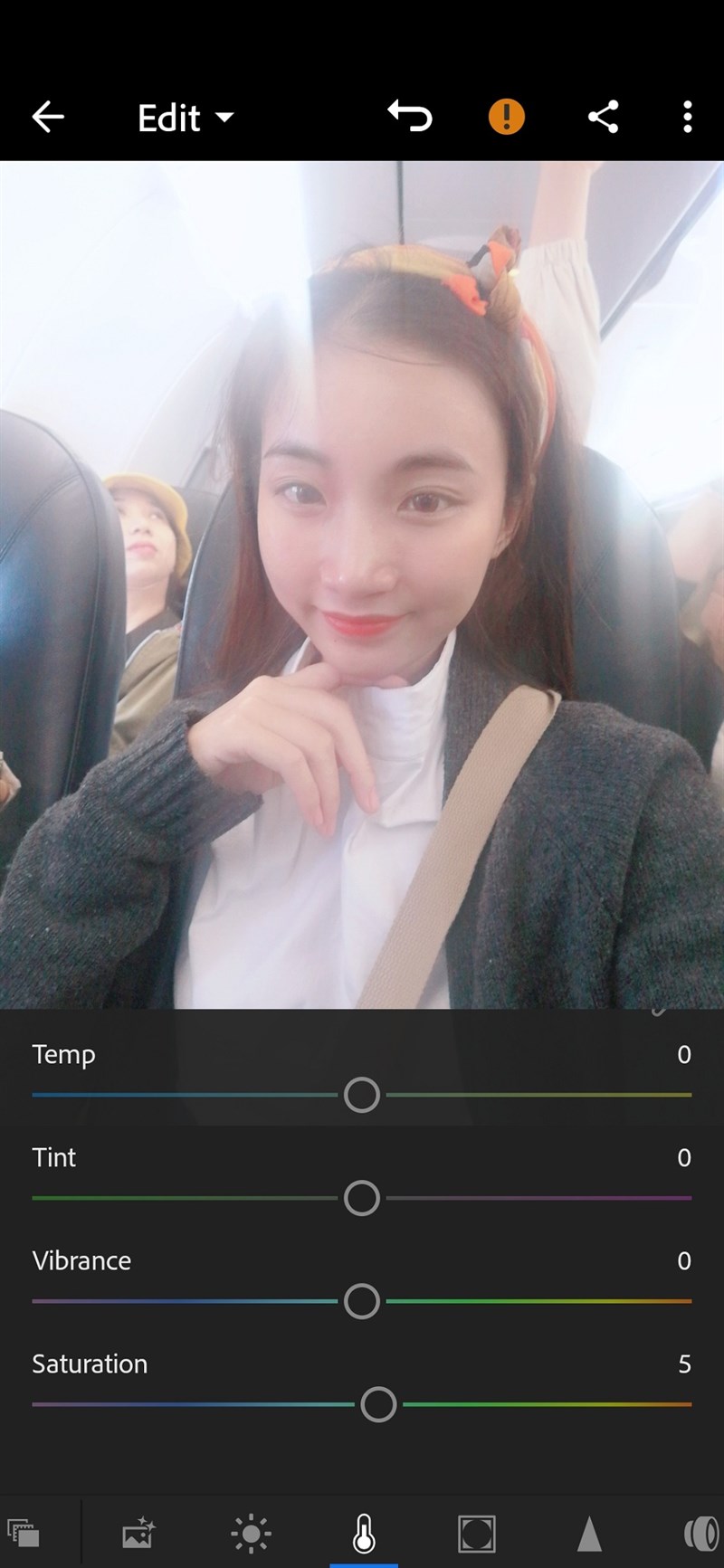Image resolution: width=724 pixels, height=1568 pixels.
Task: Select the Color thermometer panel
Action: point(364,1534)
